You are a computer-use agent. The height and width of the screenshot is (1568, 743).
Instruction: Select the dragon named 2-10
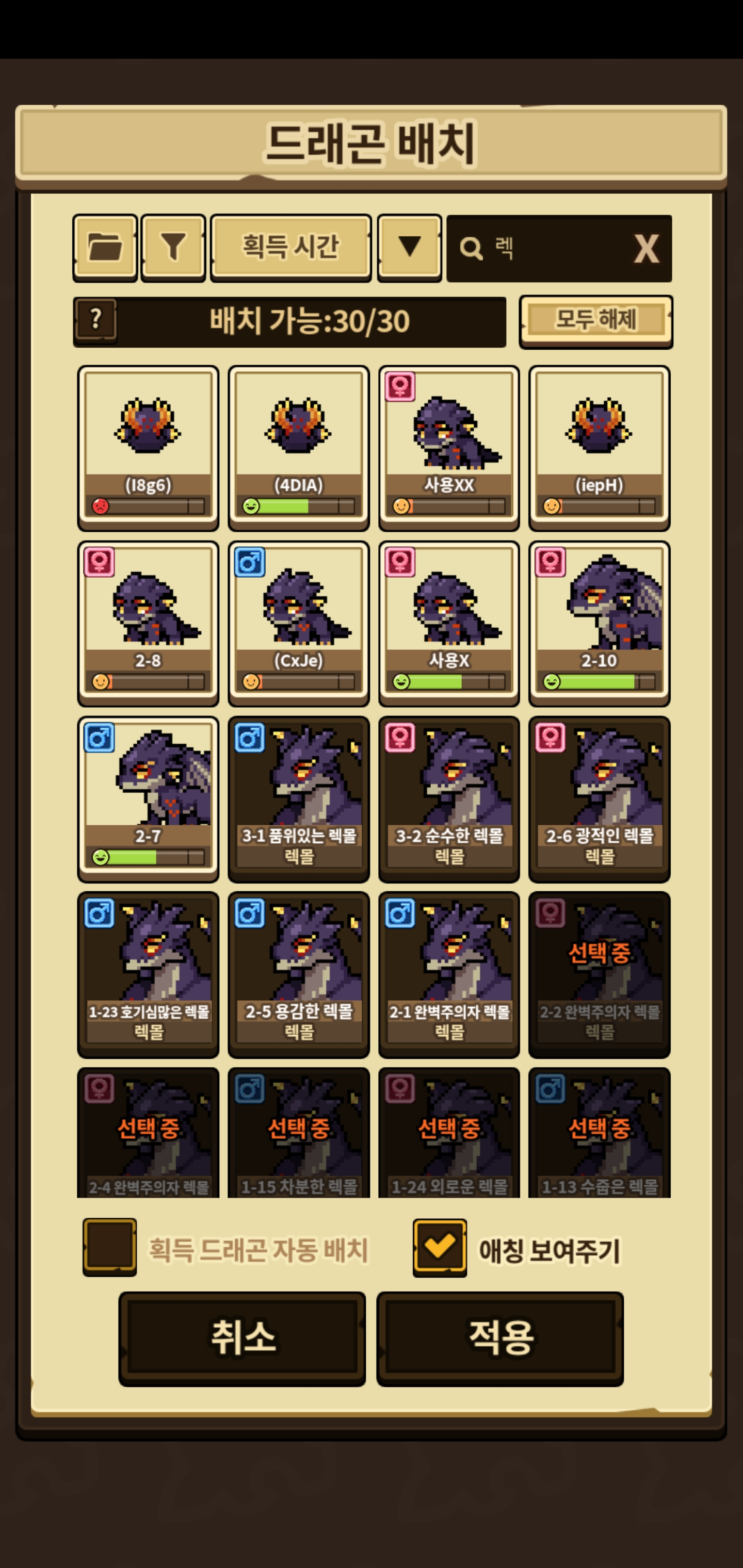(x=599, y=623)
